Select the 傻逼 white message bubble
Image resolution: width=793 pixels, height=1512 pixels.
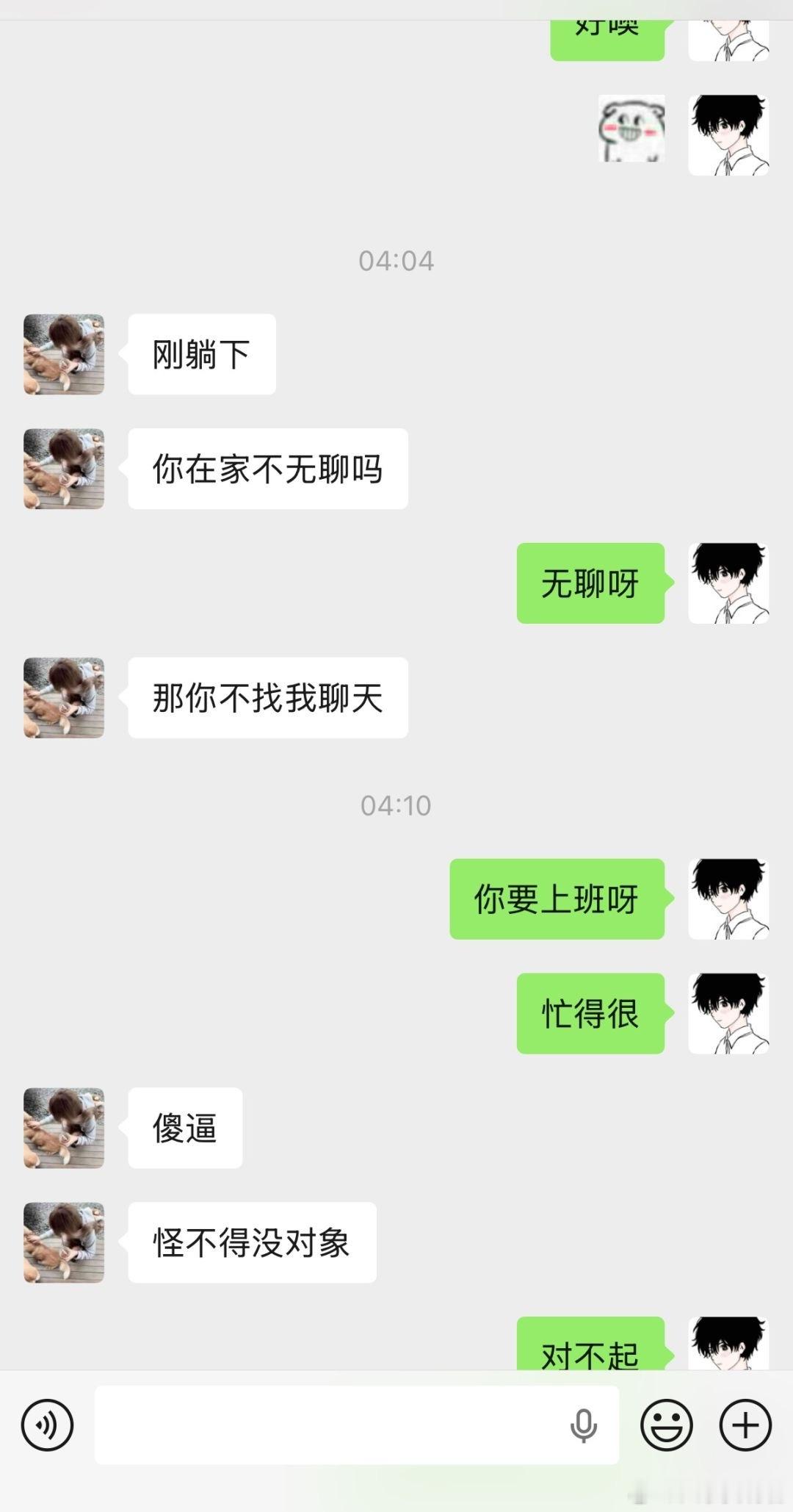coord(184,1129)
